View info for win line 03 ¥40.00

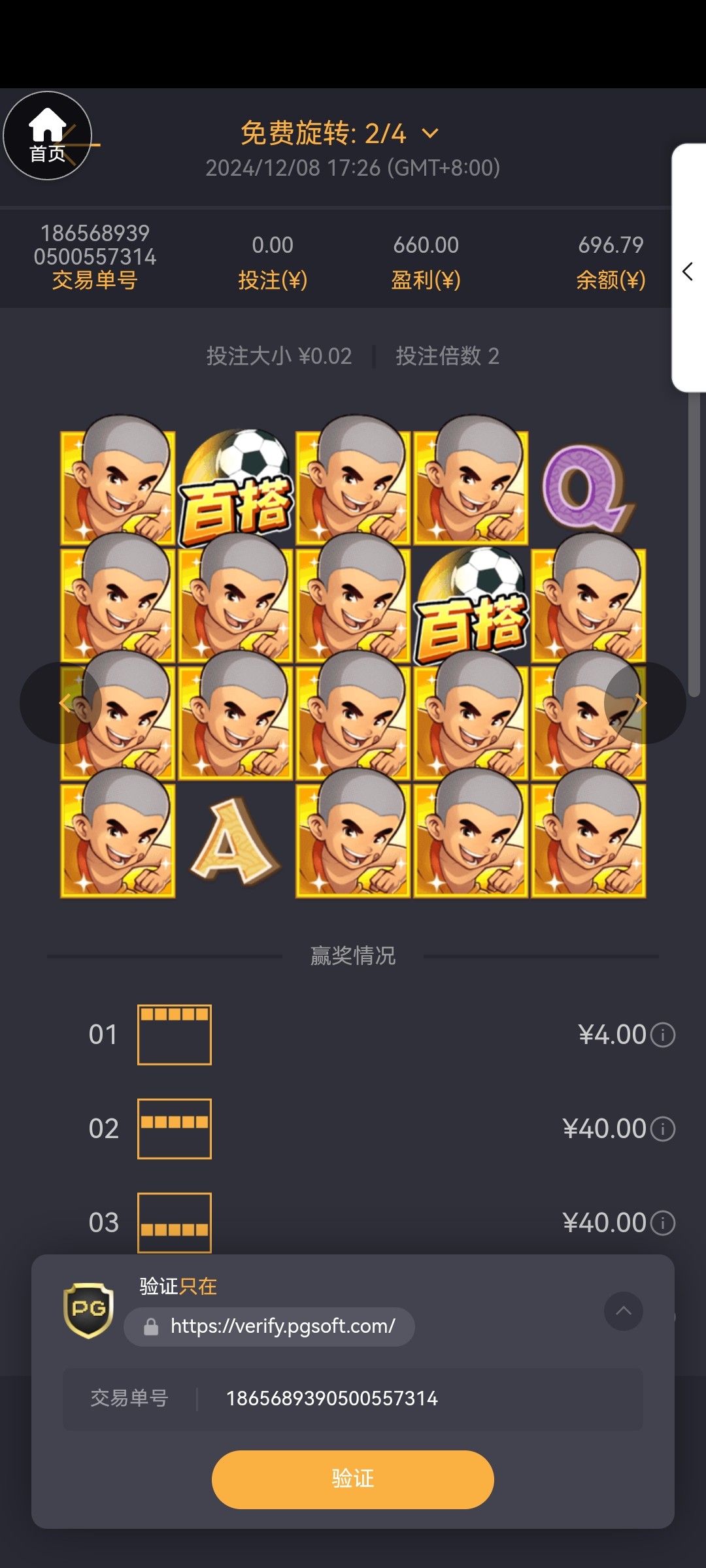(x=663, y=1223)
